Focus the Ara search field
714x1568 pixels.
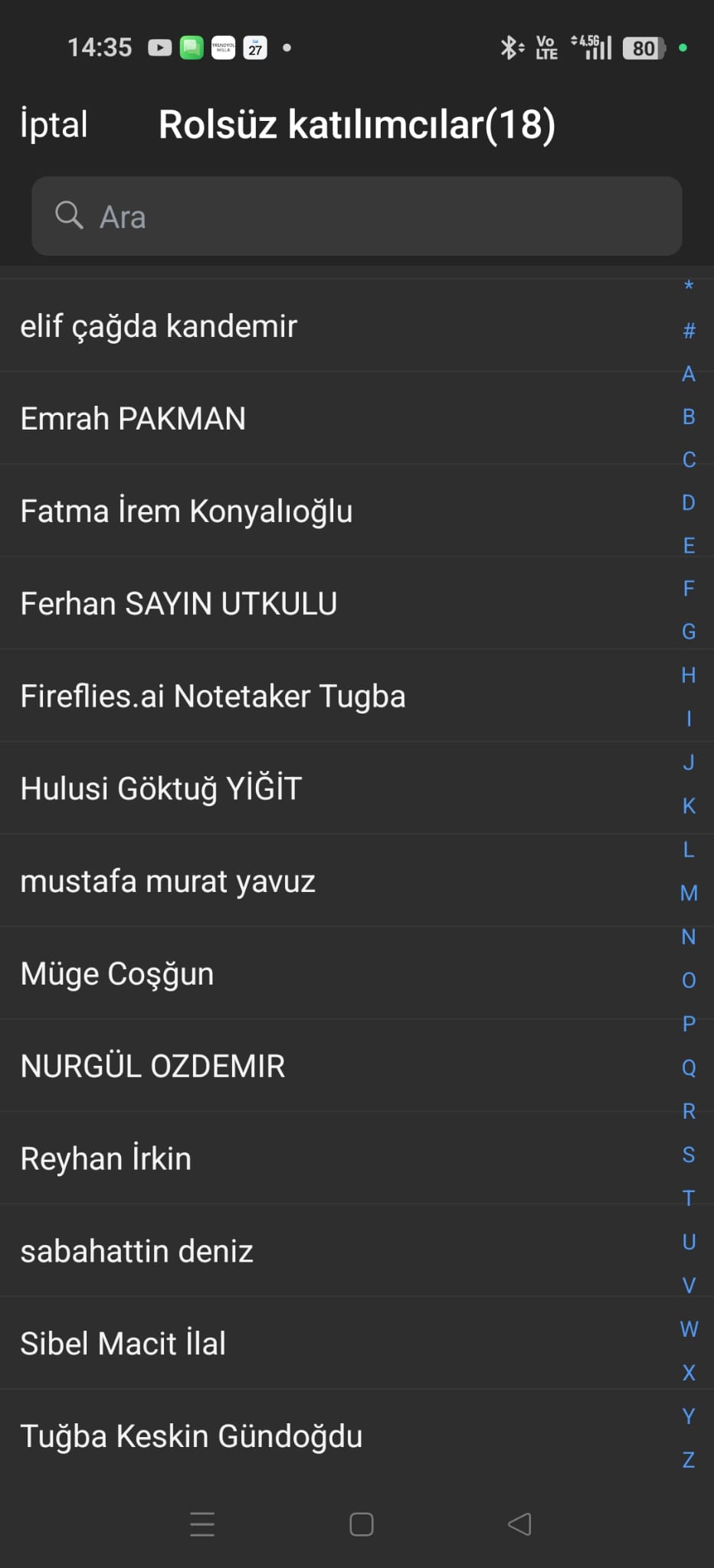coord(356,217)
